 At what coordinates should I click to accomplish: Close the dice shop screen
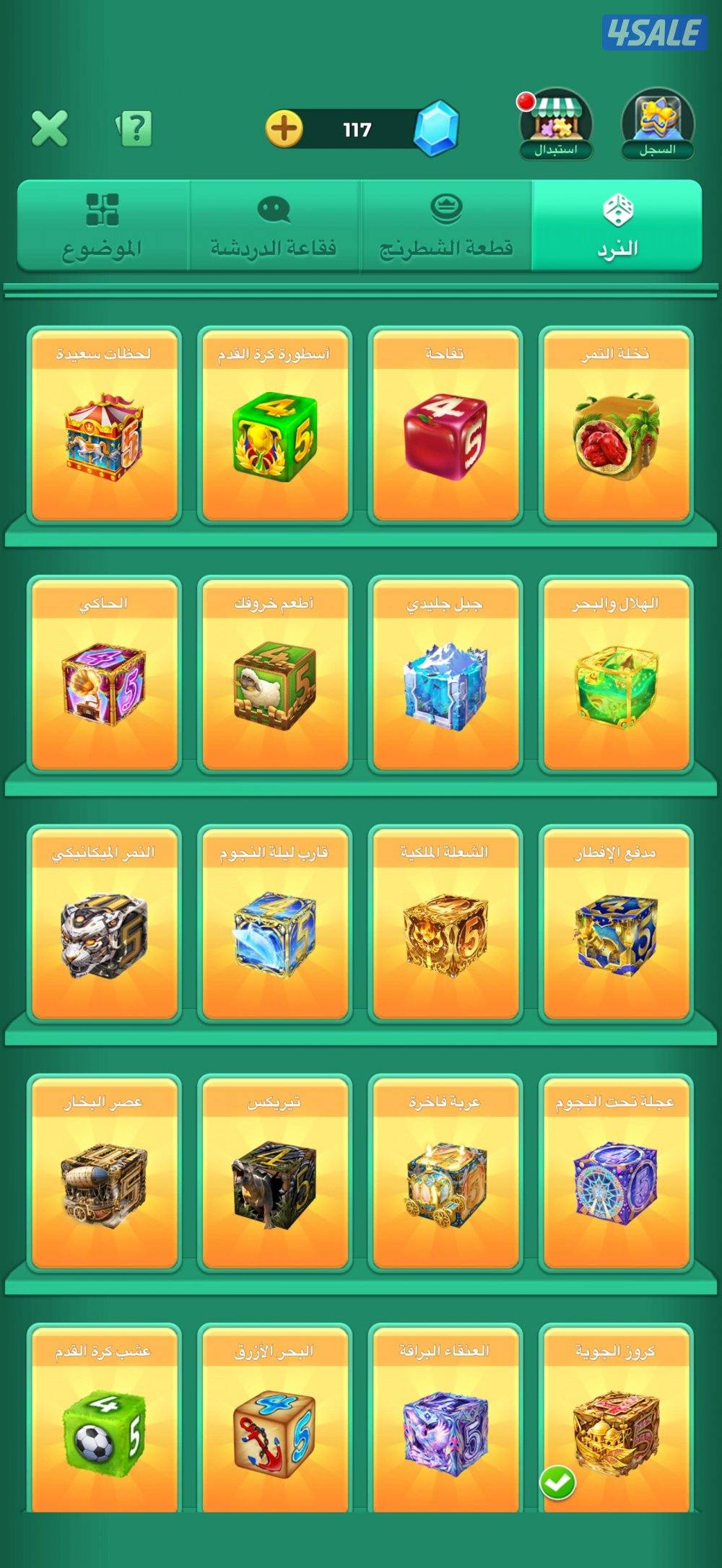pos(49,129)
